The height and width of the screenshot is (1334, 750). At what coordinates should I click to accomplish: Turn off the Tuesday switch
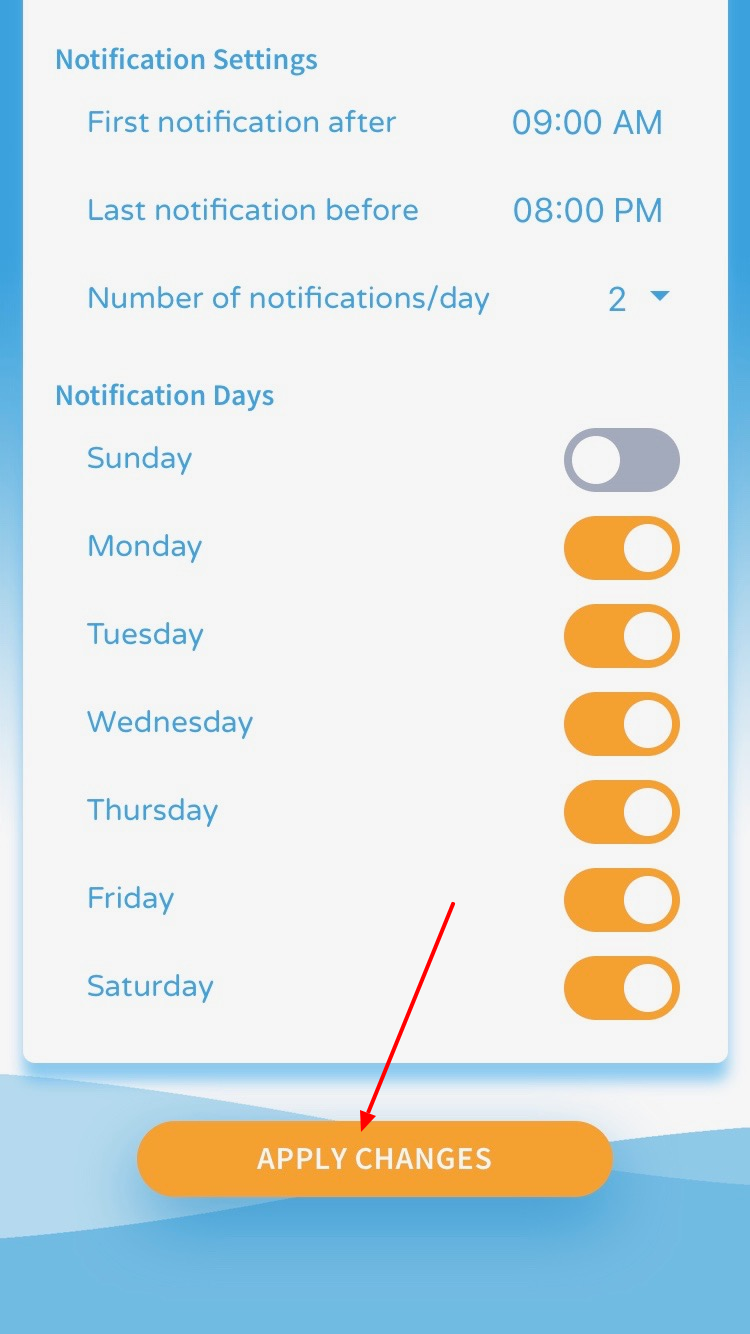621,636
